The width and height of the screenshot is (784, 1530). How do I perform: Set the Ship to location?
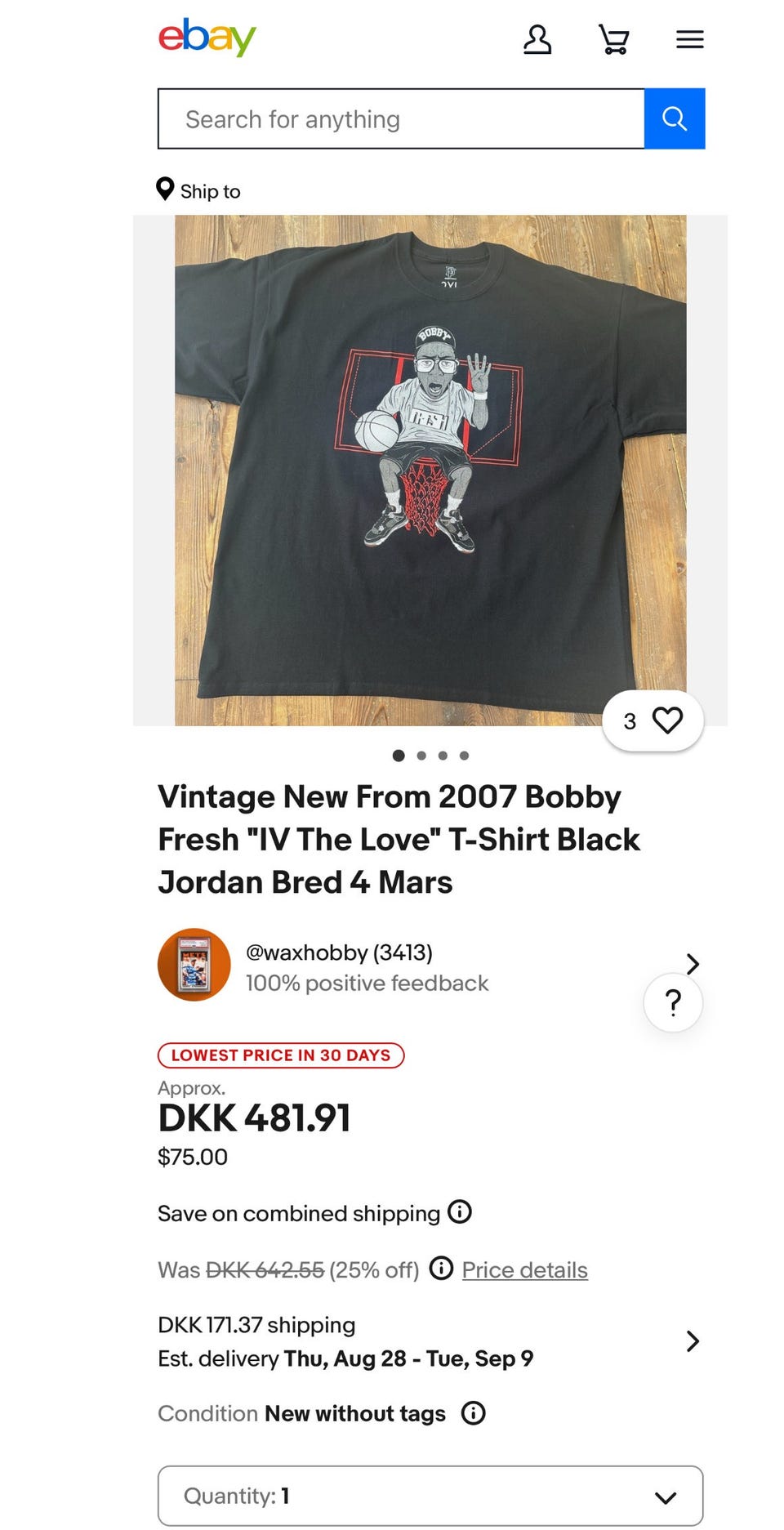(x=198, y=190)
